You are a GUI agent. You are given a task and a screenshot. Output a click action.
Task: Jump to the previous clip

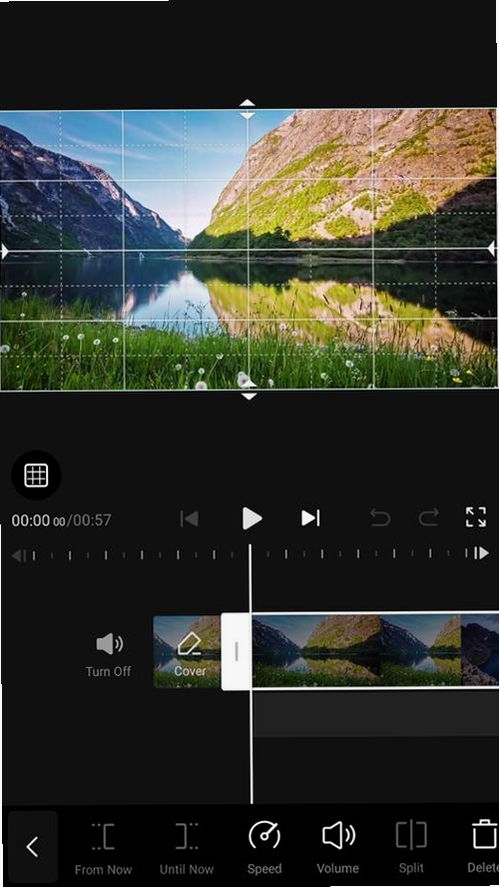pyautogui.click(x=190, y=518)
